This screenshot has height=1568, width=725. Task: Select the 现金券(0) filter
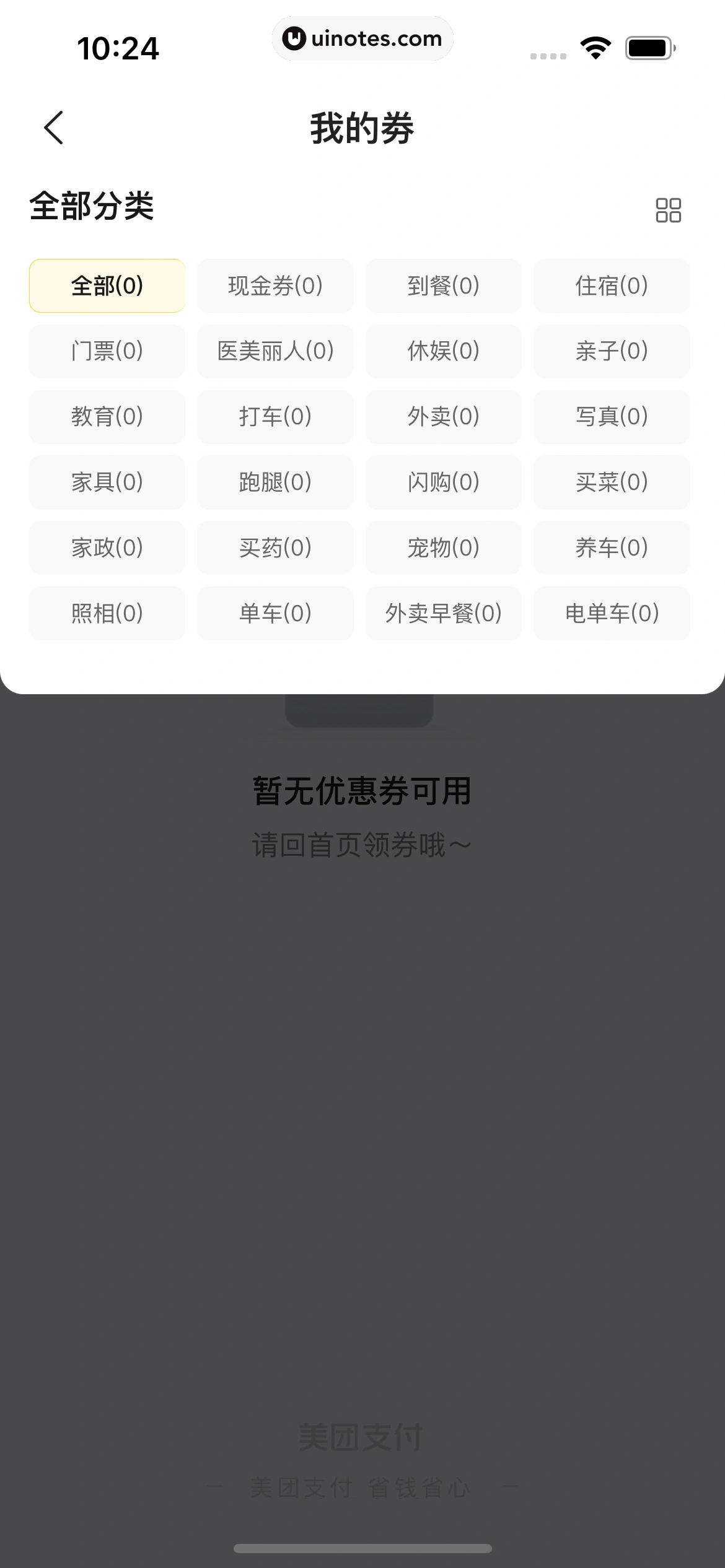click(x=275, y=285)
